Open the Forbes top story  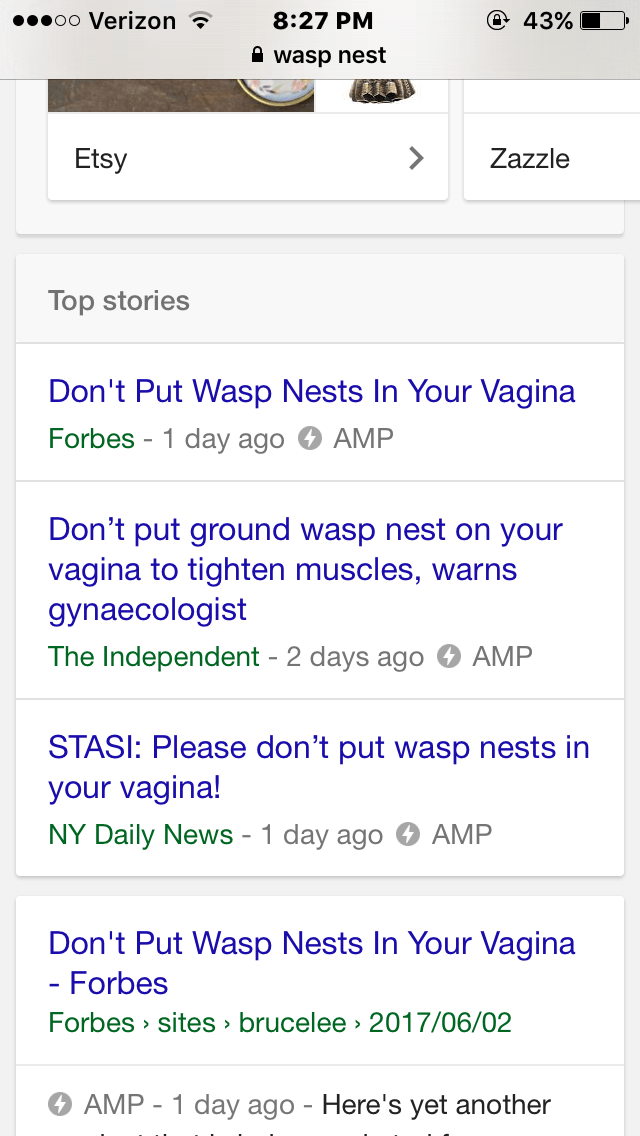pos(311,391)
